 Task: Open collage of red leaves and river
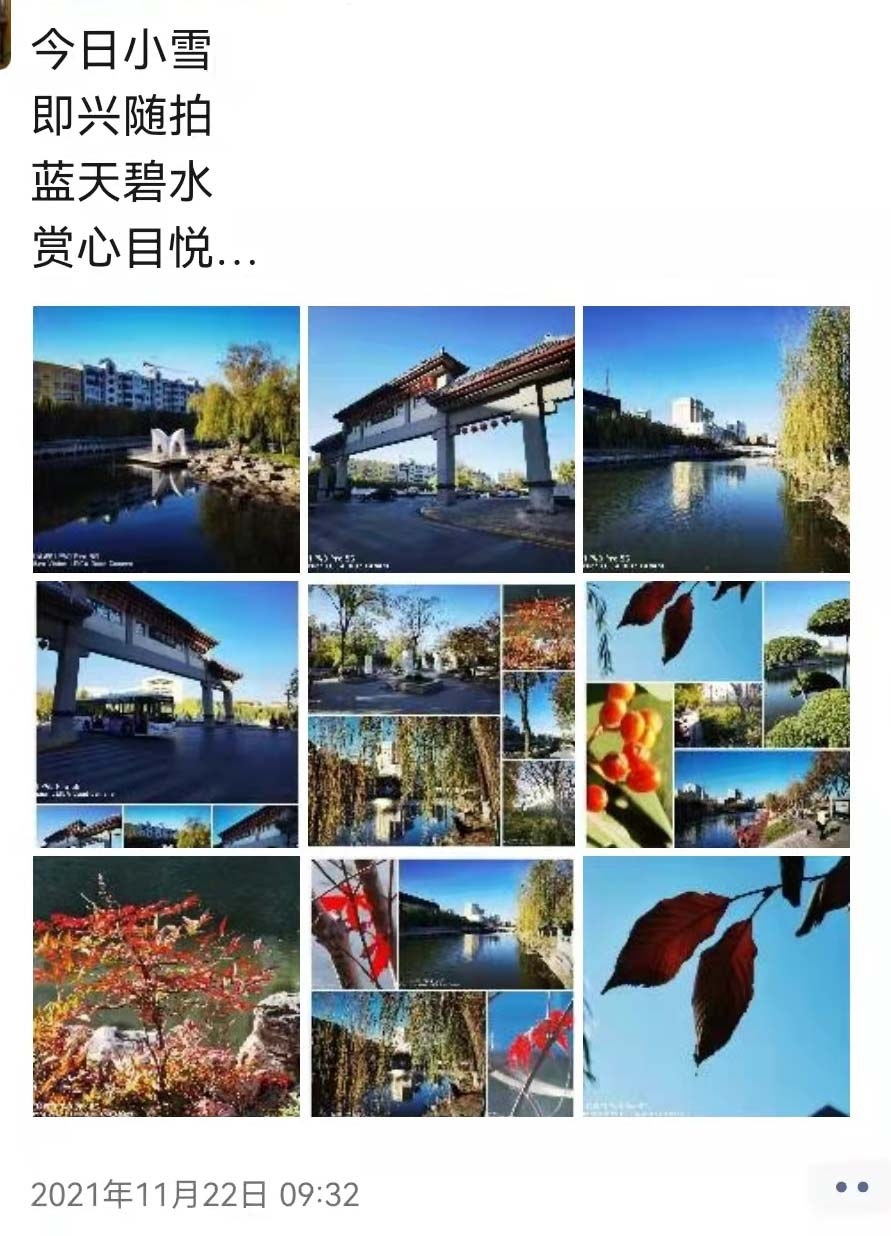pos(441,986)
